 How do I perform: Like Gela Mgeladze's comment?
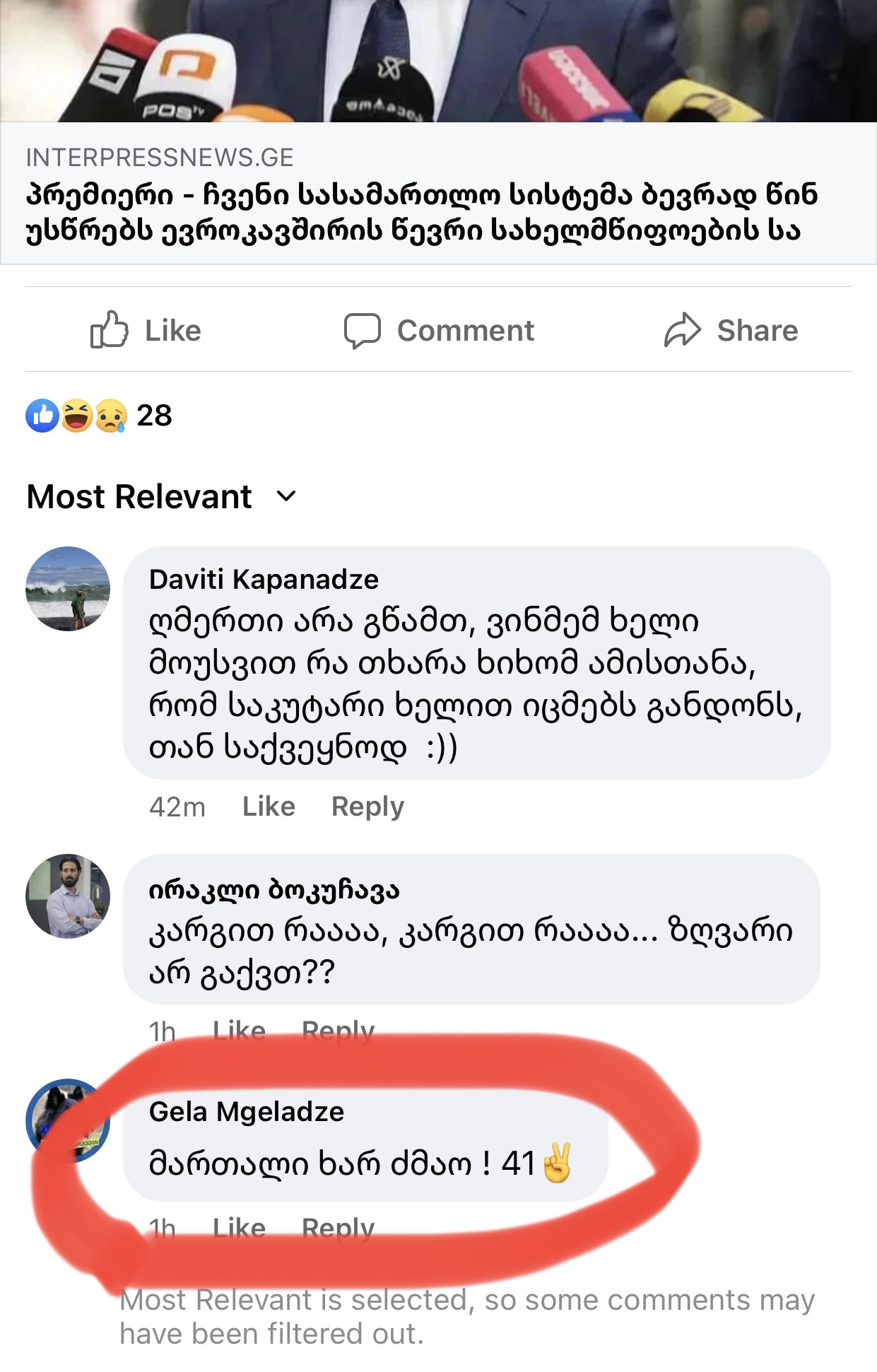coord(239,1228)
